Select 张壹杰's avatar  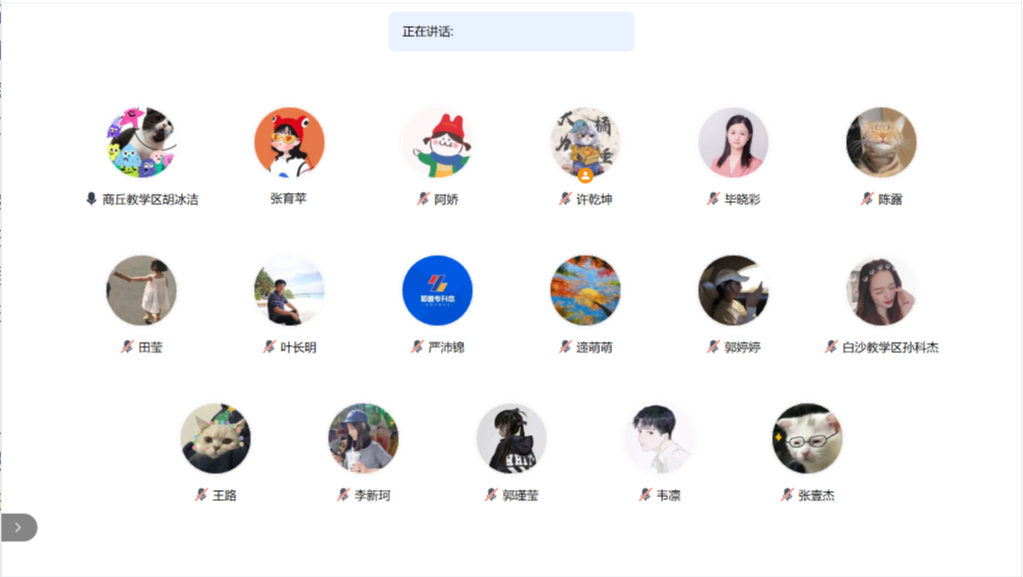tap(807, 438)
